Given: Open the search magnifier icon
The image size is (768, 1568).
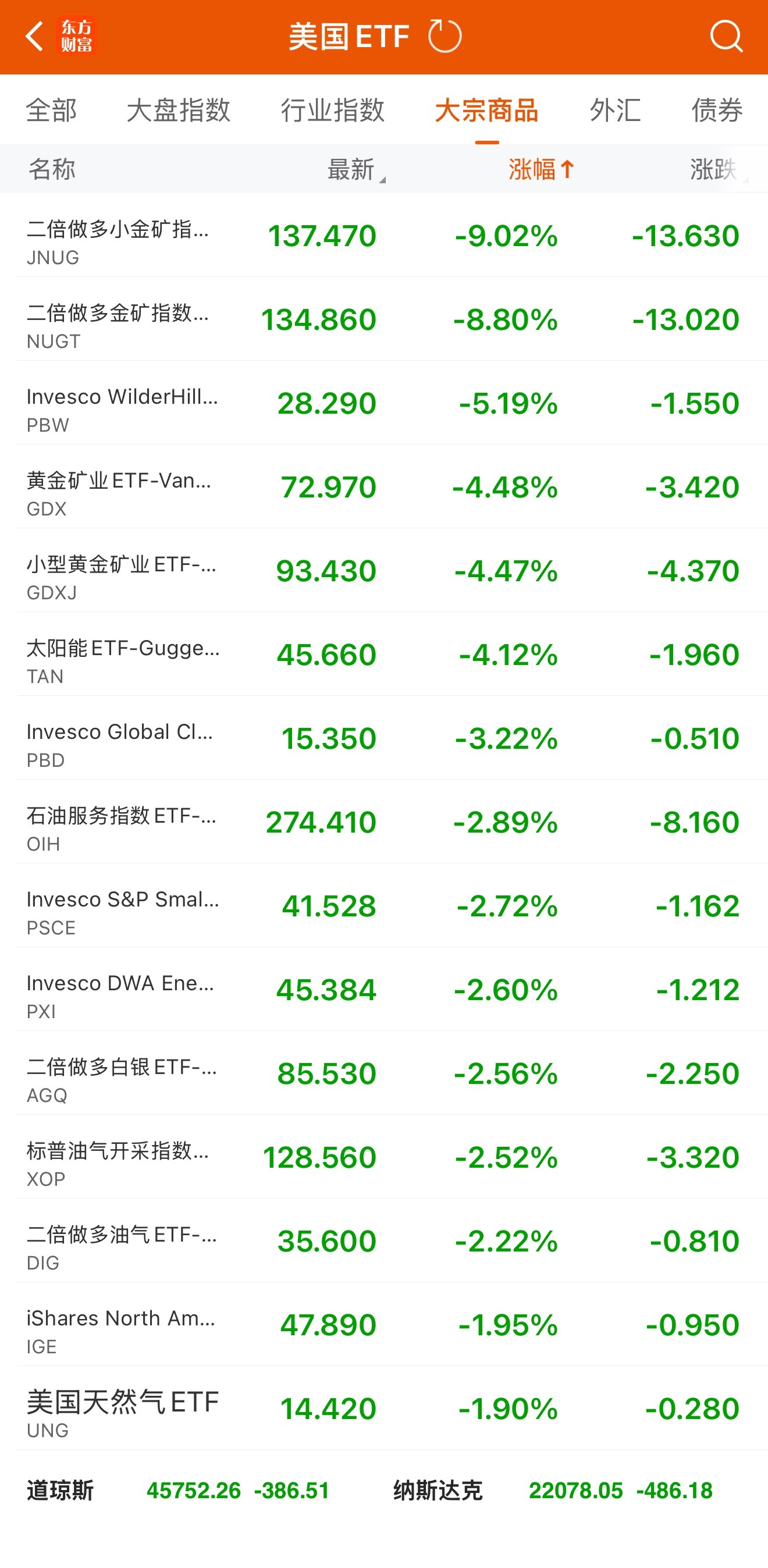Looking at the screenshot, I should [726, 37].
